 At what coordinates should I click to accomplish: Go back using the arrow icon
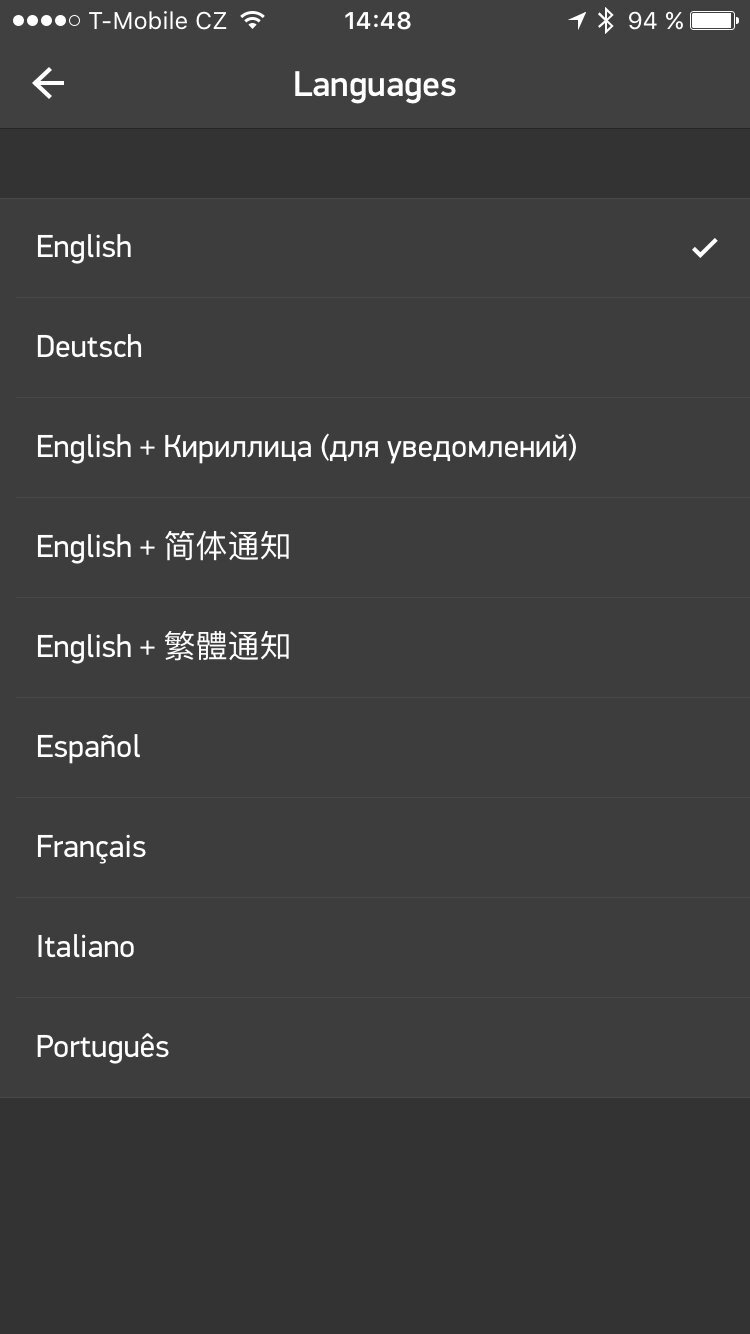tap(48, 84)
